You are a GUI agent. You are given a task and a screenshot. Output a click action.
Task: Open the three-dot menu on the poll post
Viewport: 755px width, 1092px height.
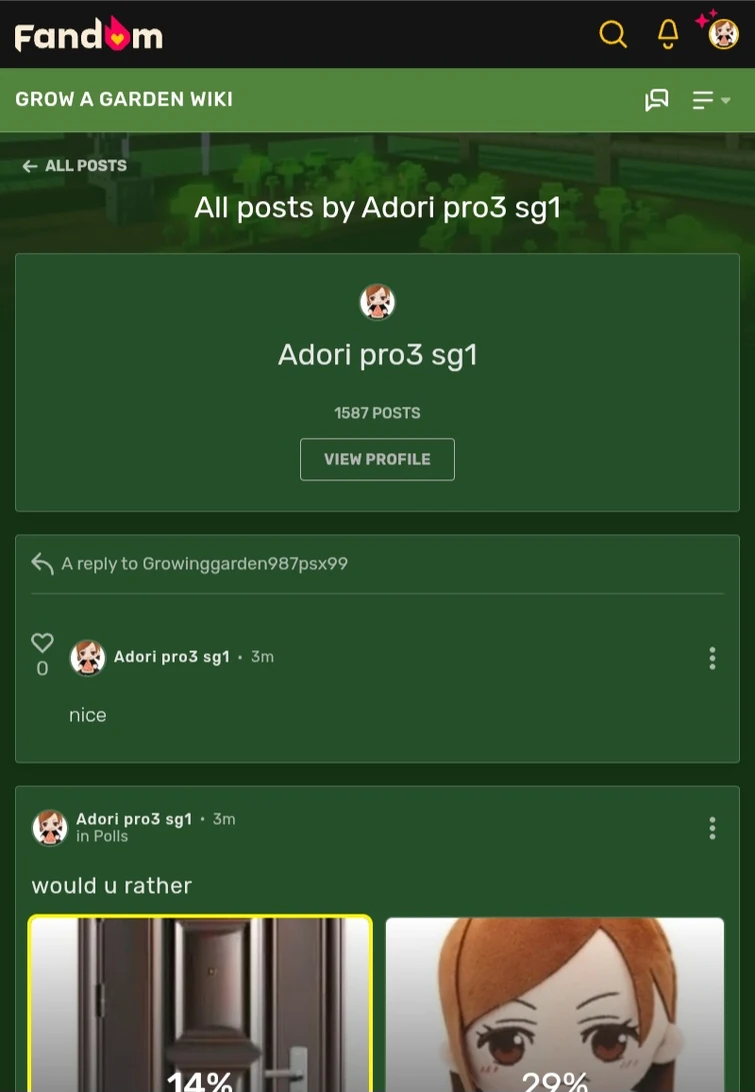click(712, 828)
